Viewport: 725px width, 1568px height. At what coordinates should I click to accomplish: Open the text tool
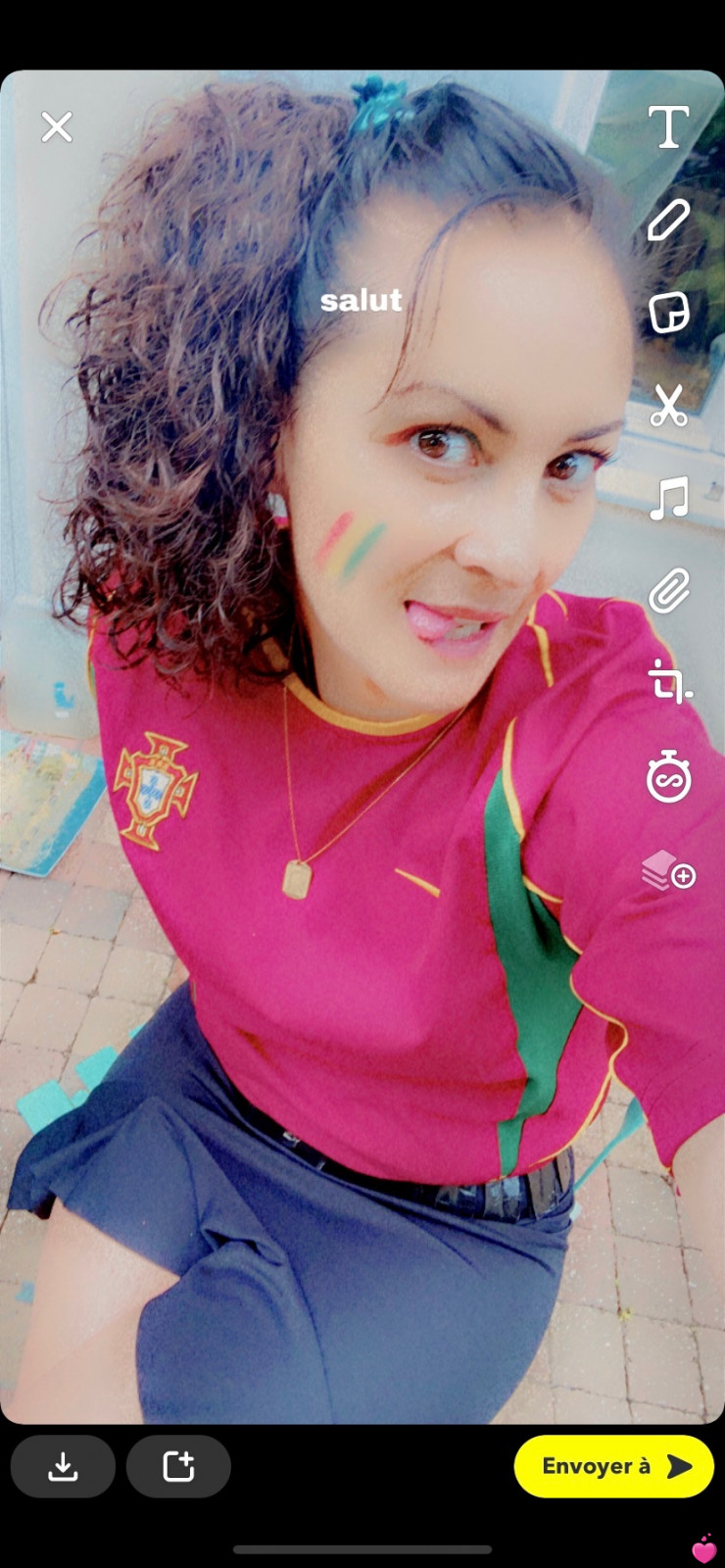668,126
